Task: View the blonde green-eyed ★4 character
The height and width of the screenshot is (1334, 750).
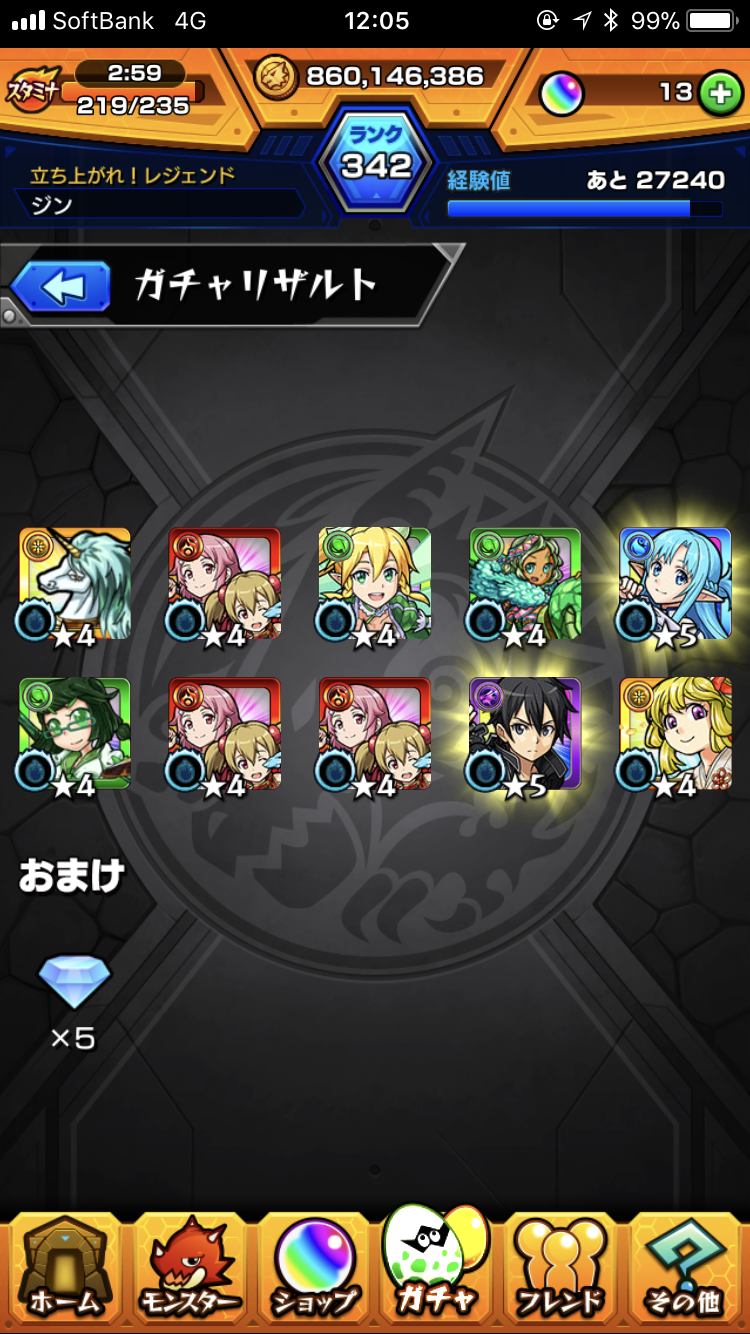Action: point(375,585)
